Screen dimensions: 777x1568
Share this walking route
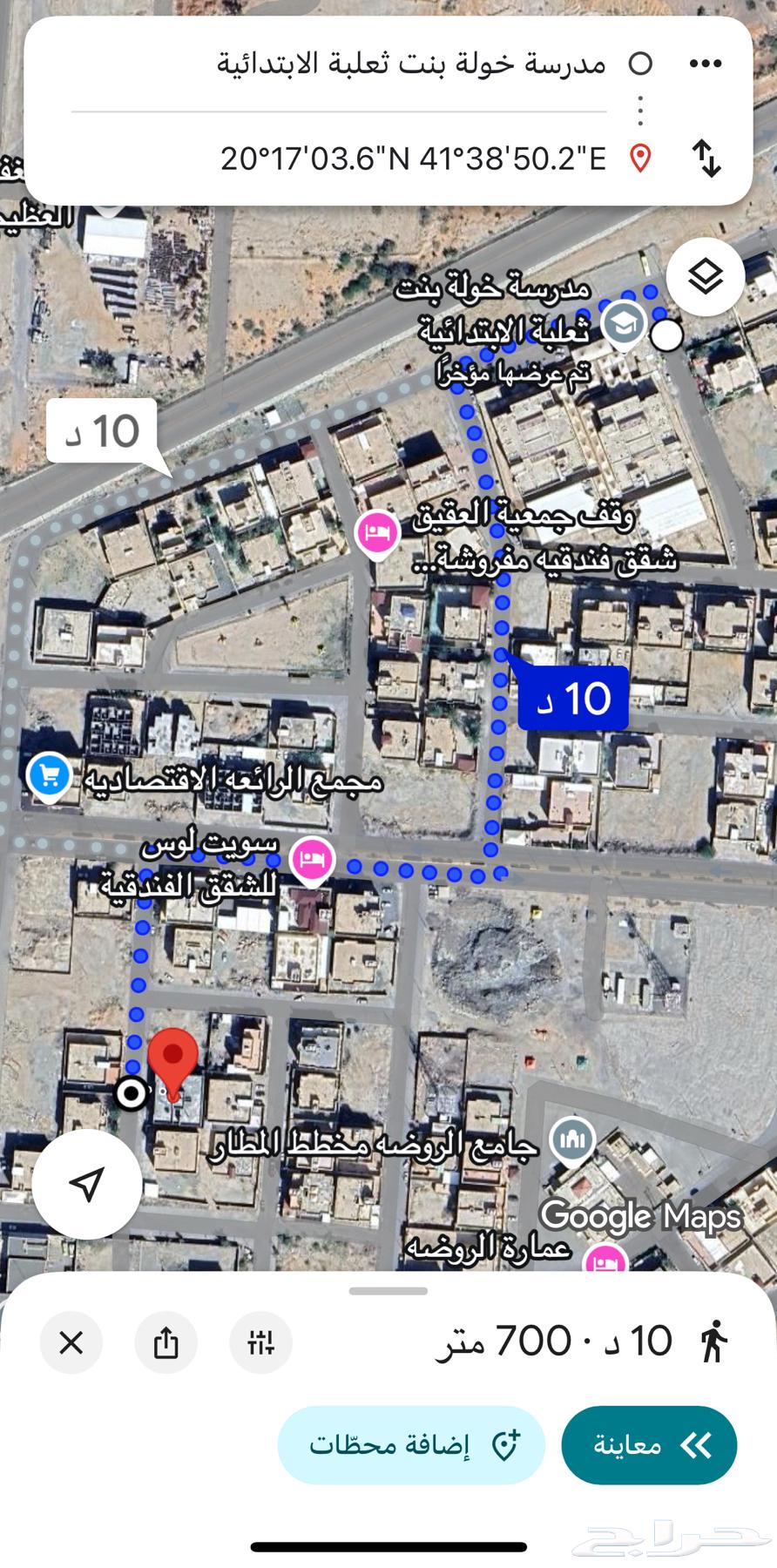pyautogui.click(x=166, y=1342)
